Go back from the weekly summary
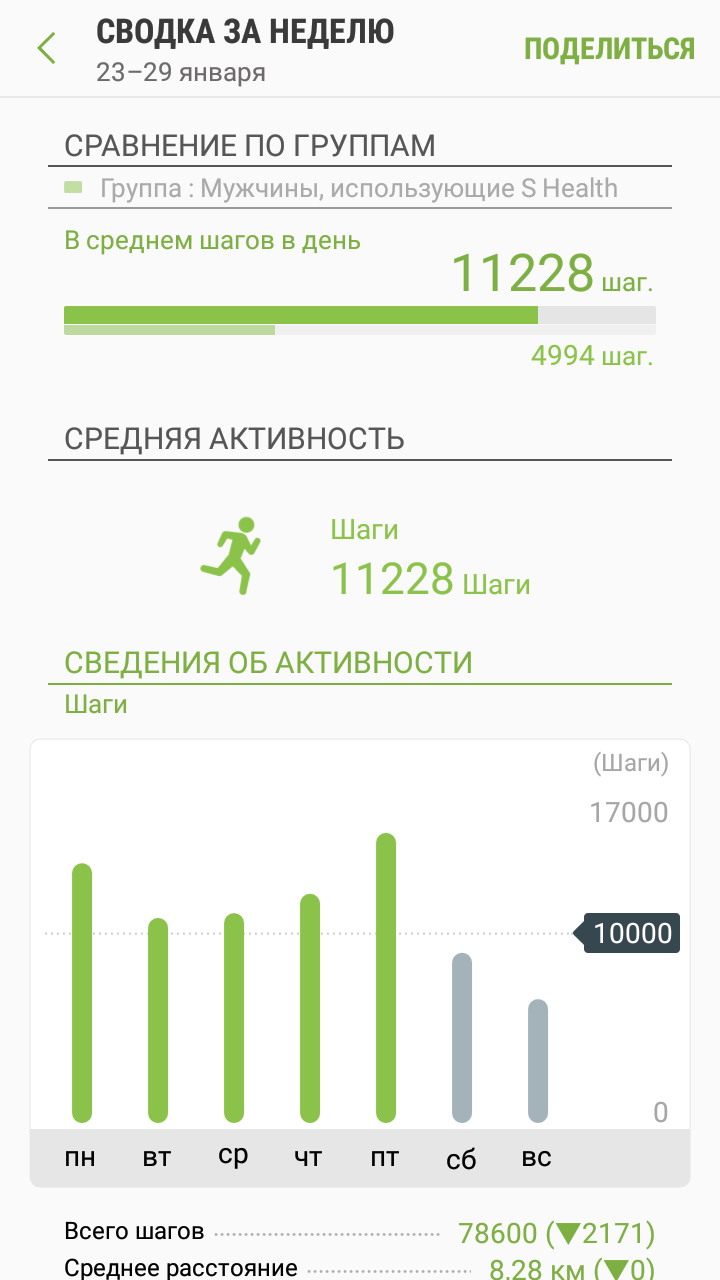The height and width of the screenshot is (1280, 720). point(46,48)
